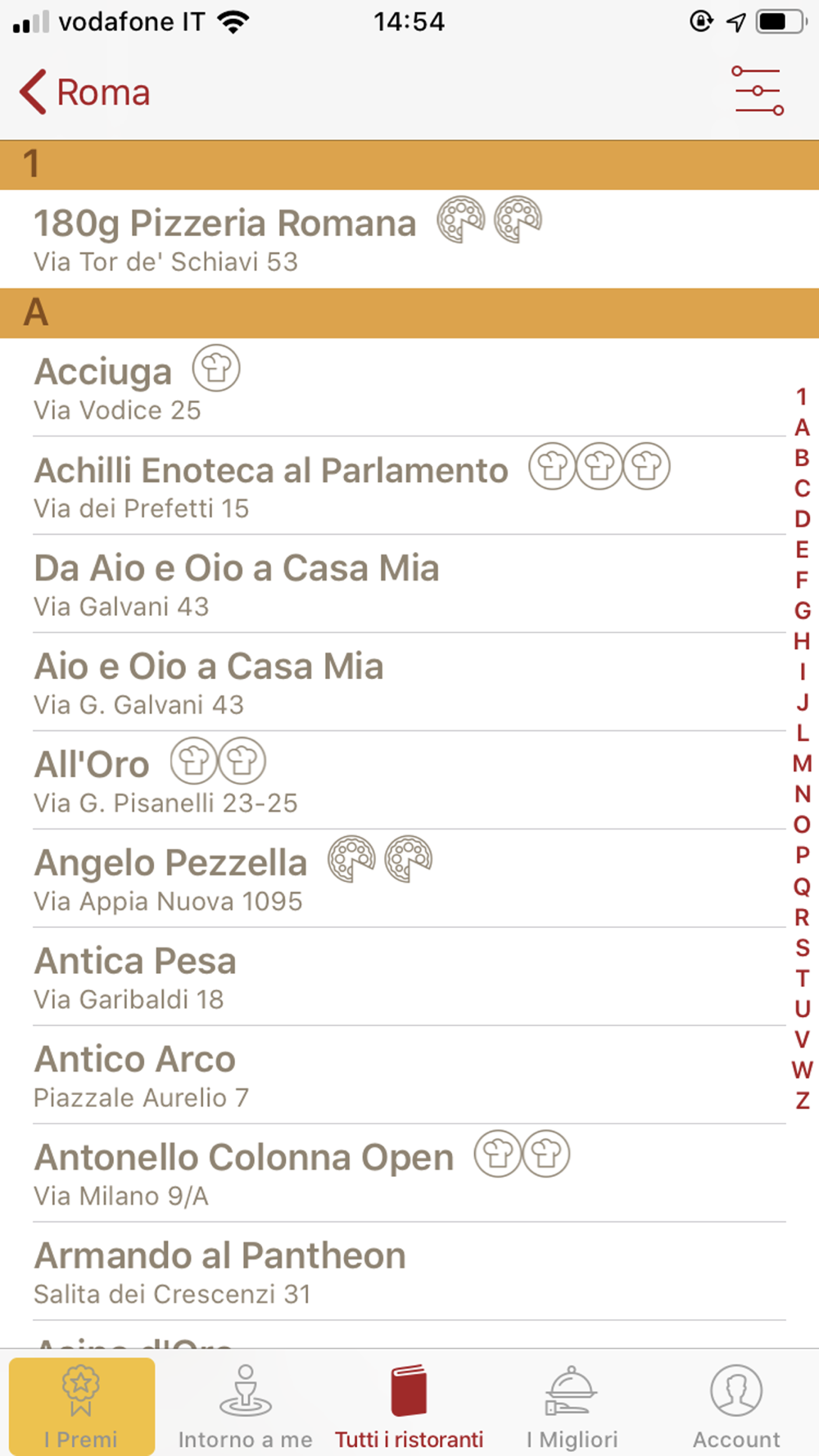This screenshot has width=819, height=1456.
Task: Jump to letter S in index
Action: [x=803, y=947]
